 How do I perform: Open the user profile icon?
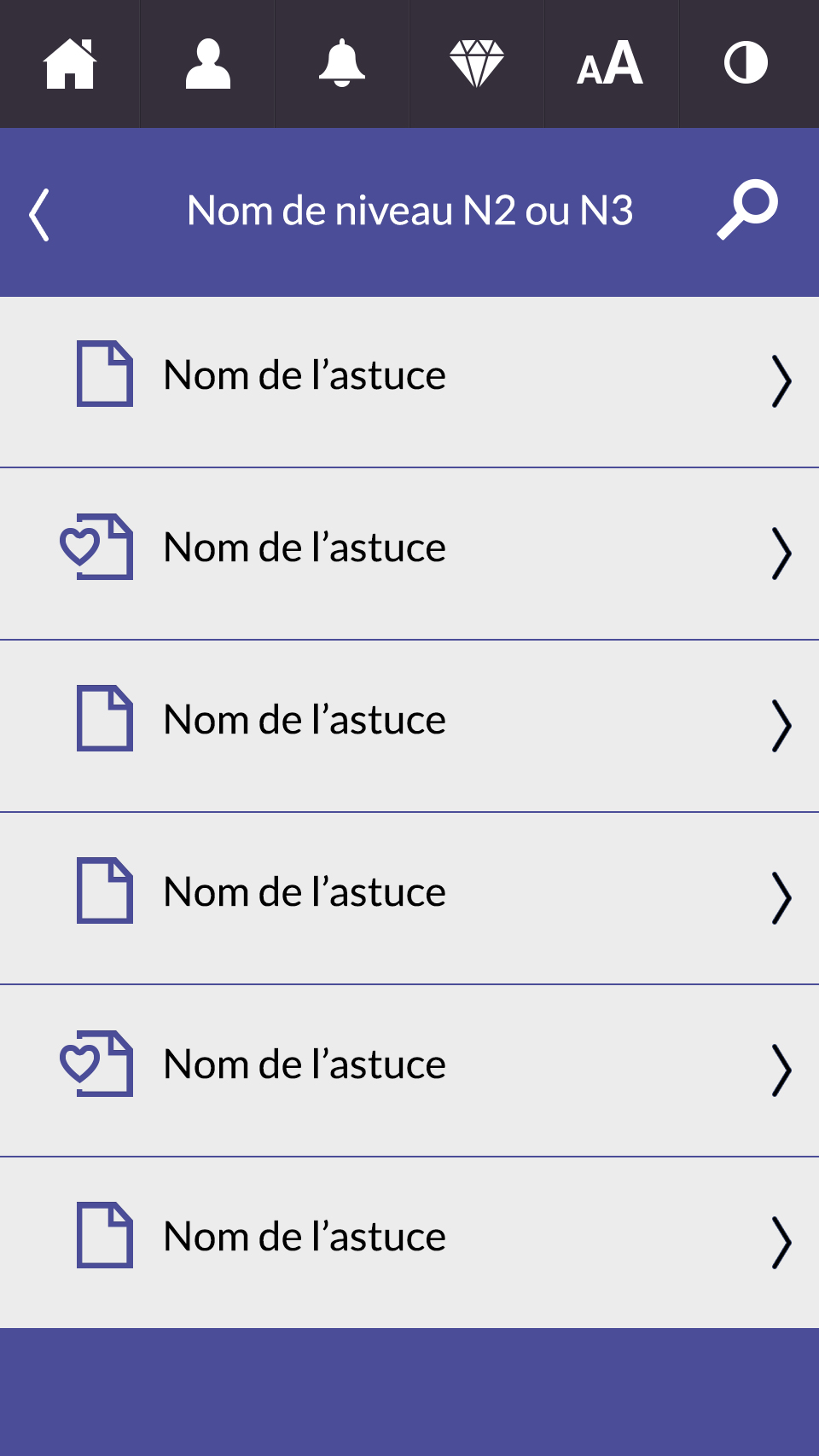tap(207, 64)
